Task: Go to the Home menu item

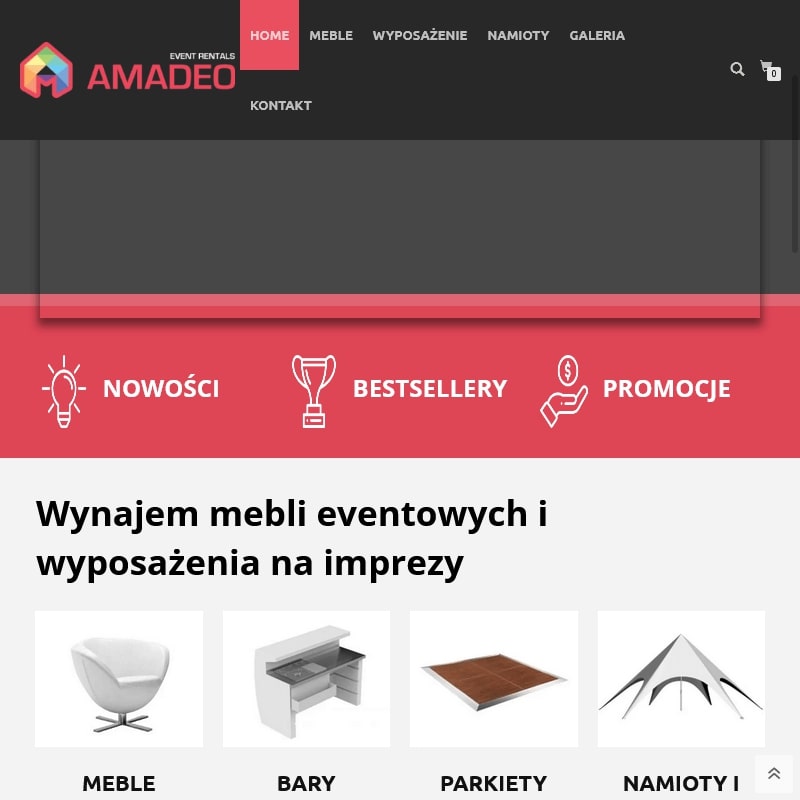Action: (x=269, y=35)
